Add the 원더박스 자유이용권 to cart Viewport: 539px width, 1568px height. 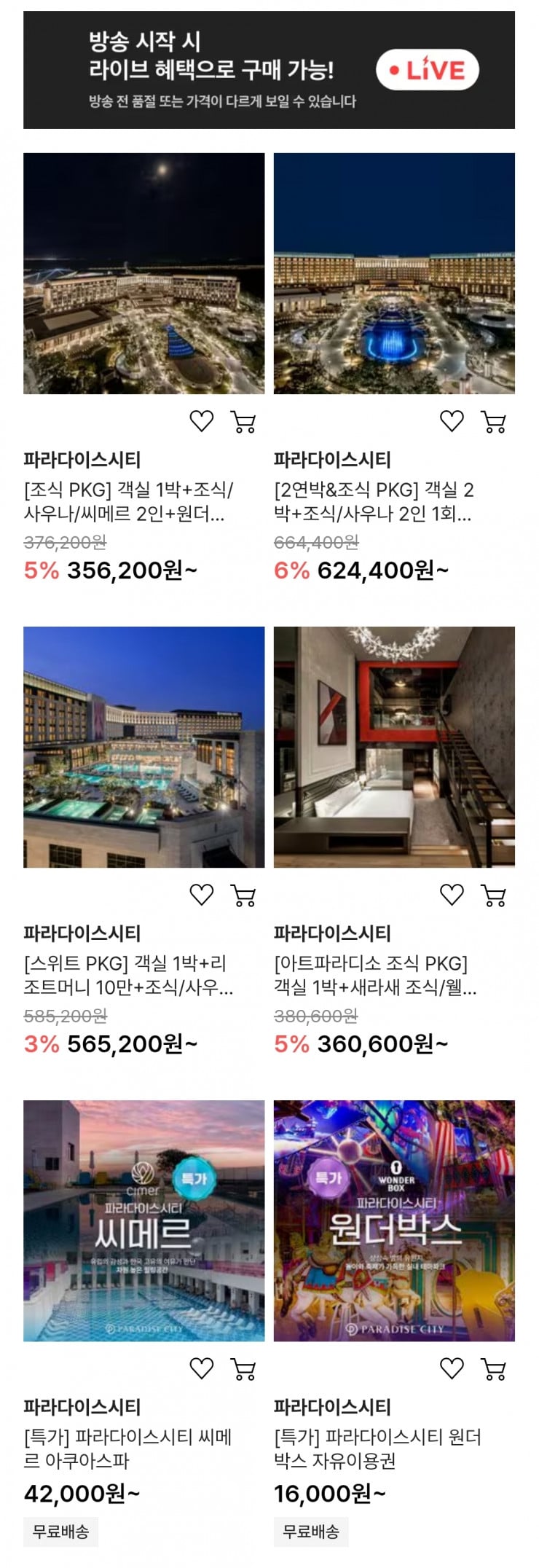(494, 1369)
